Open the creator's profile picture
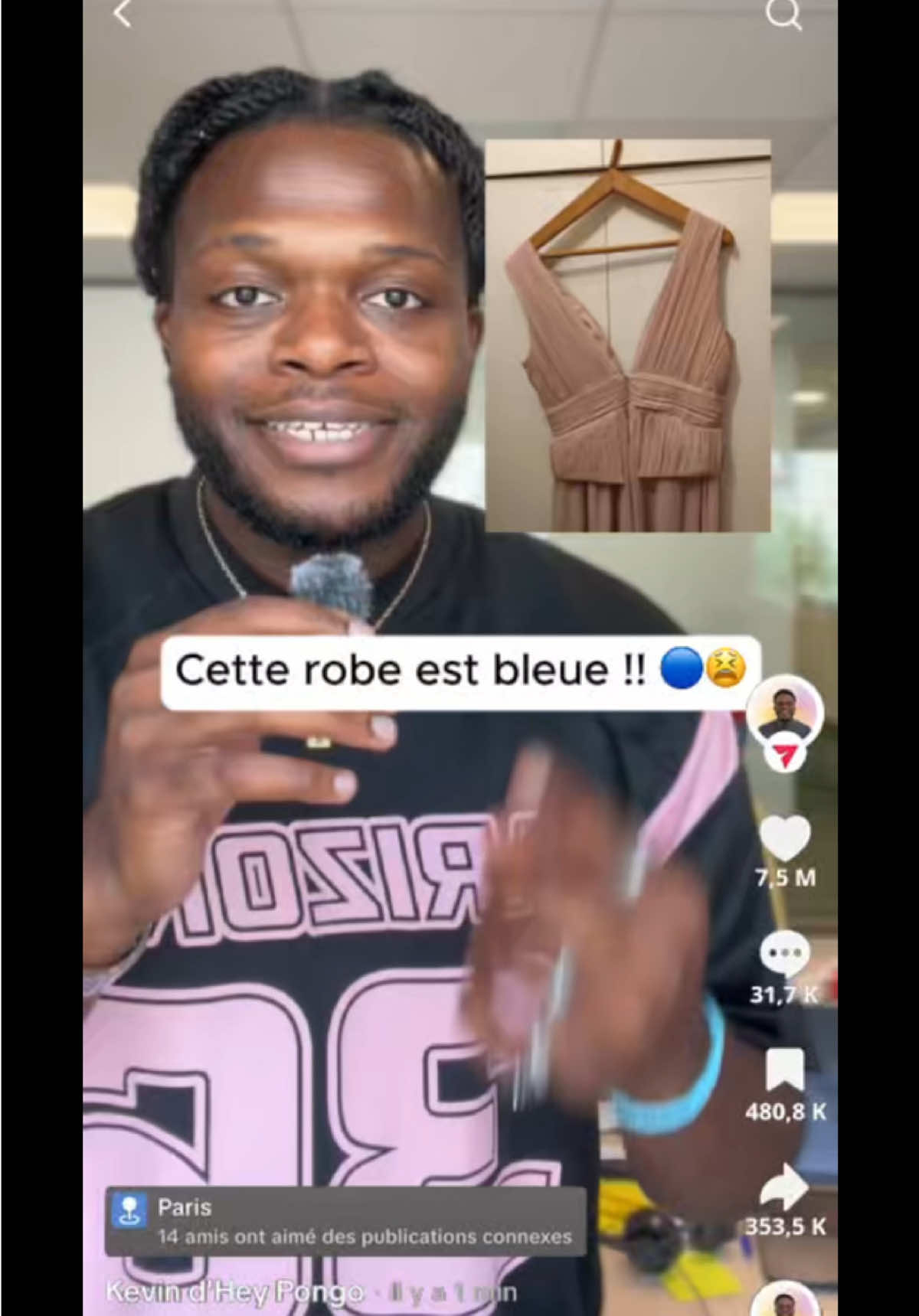Viewport: 919px width, 1316px height. (783, 710)
